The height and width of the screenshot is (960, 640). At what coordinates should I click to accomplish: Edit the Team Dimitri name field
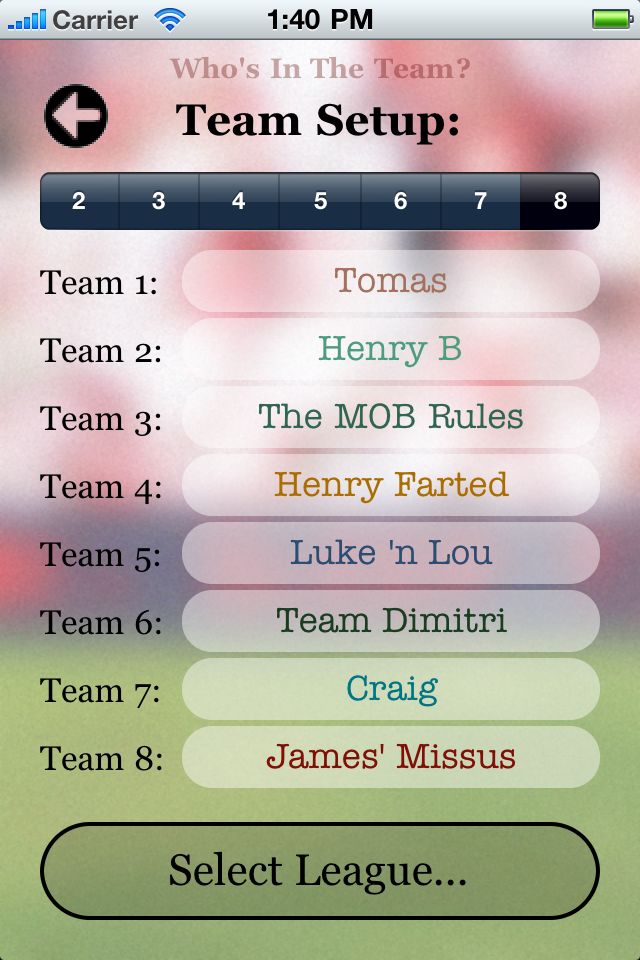391,621
